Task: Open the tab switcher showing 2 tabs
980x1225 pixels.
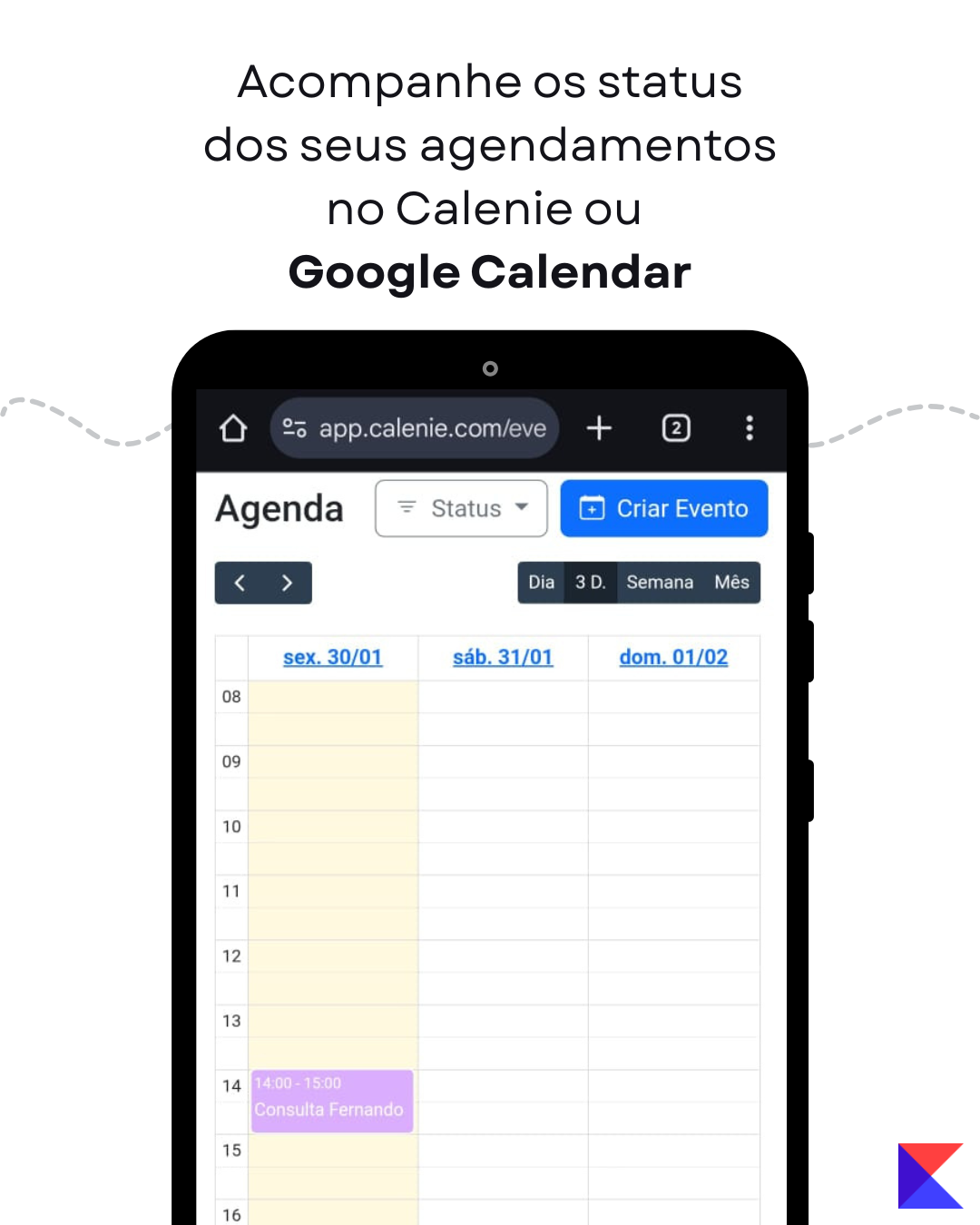Action: (x=676, y=428)
